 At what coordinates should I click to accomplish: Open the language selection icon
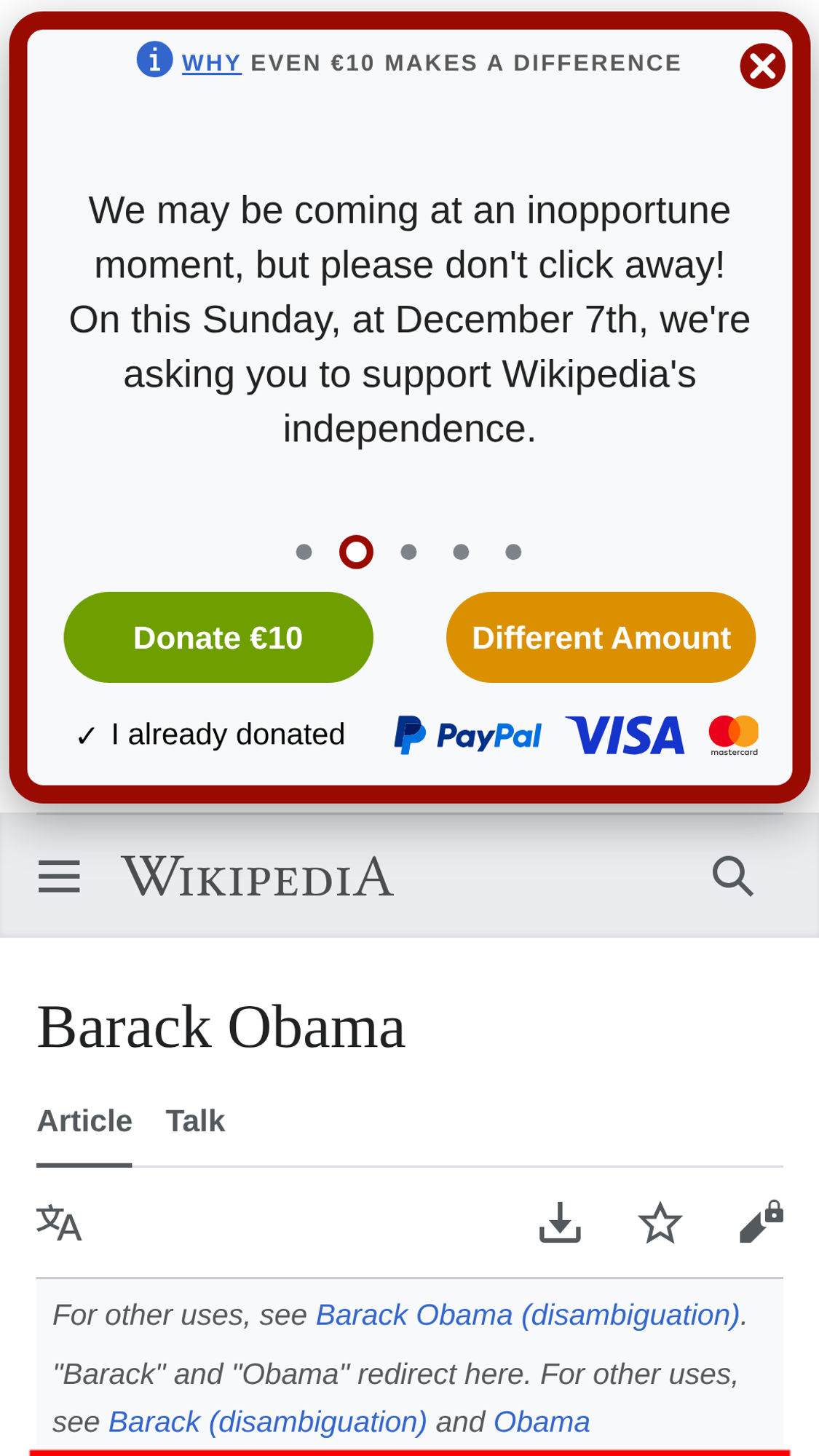[x=59, y=1223]
